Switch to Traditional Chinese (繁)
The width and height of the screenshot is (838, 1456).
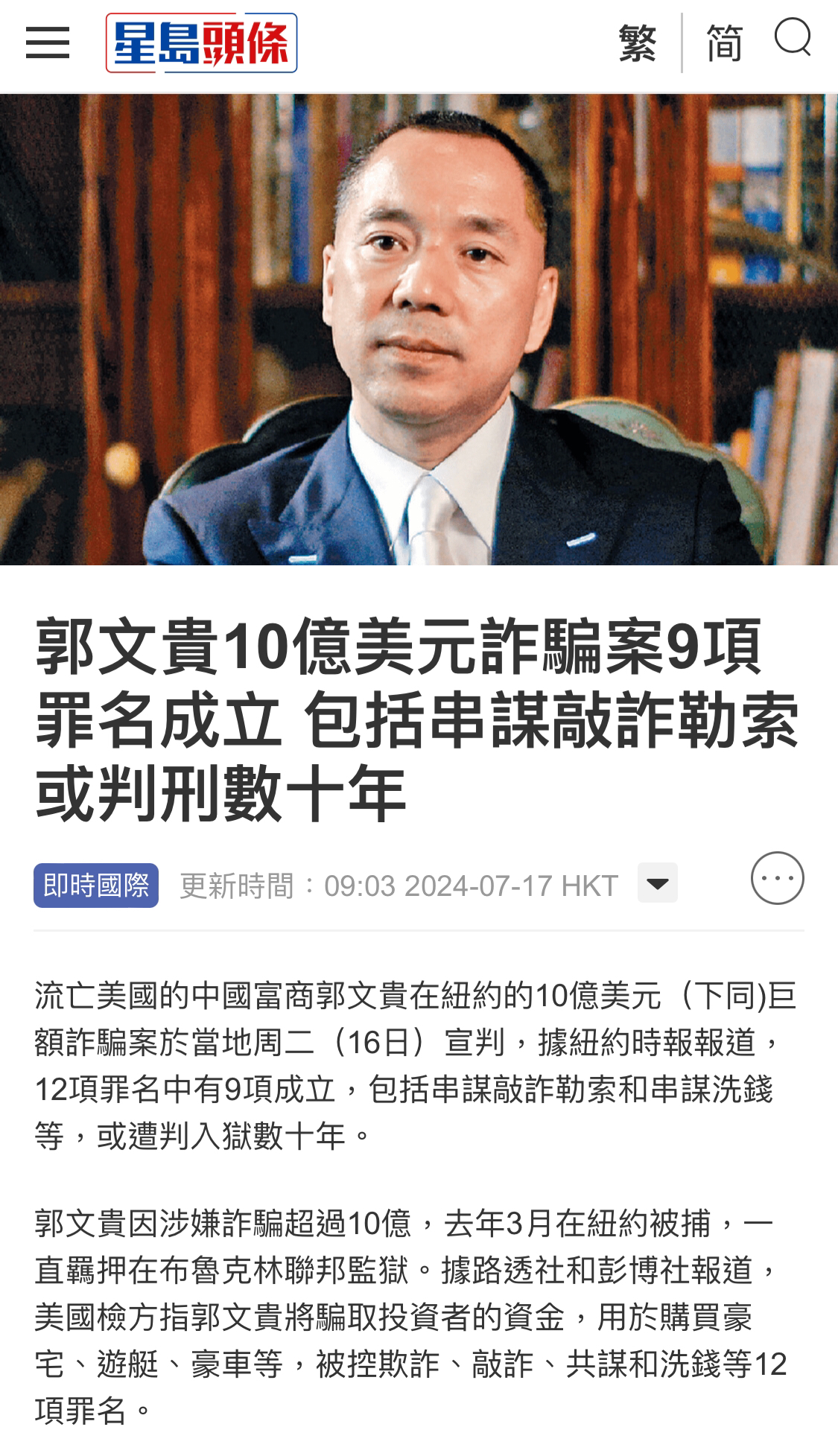637,42
